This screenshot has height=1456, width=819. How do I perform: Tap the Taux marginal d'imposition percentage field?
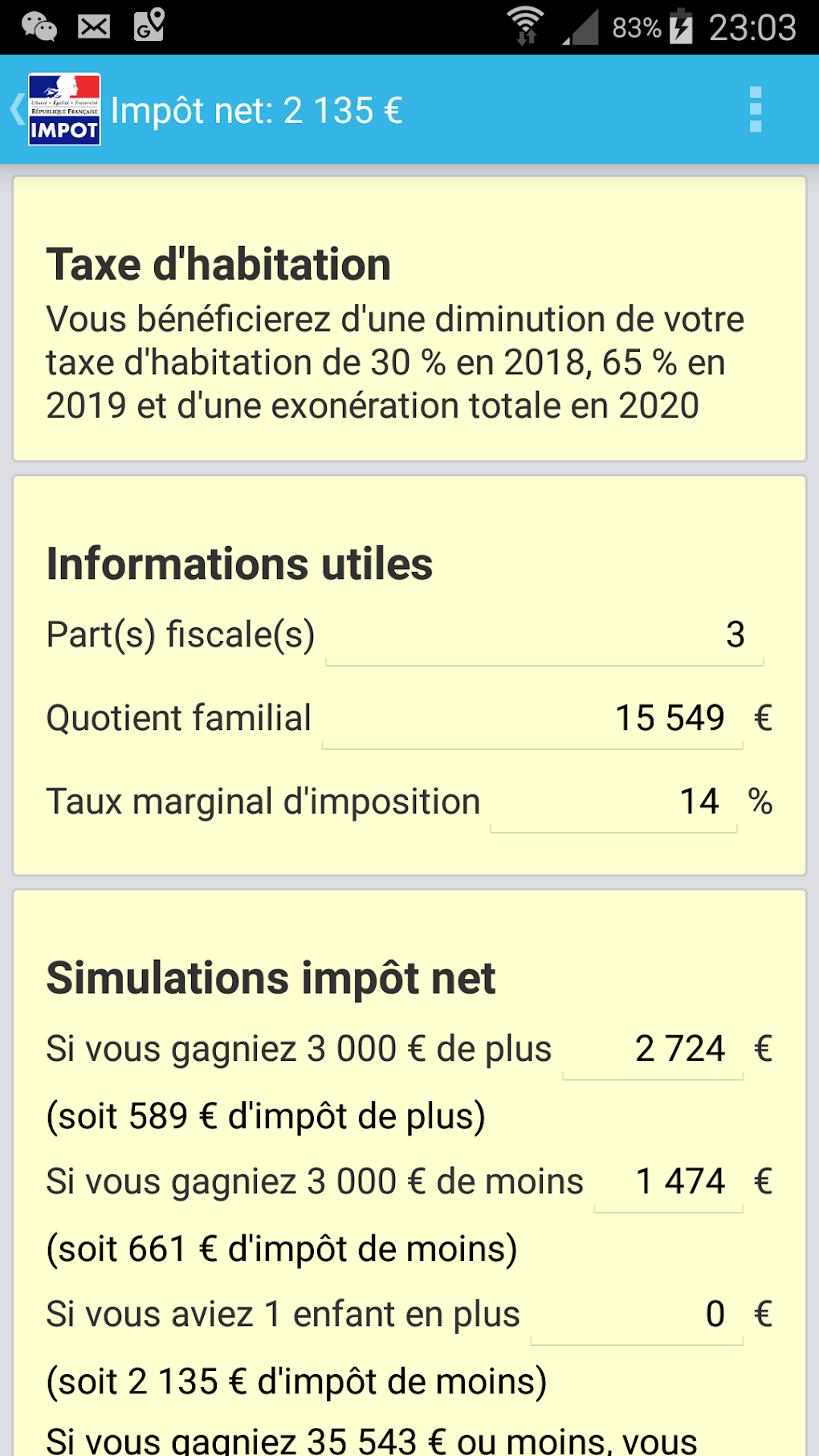click(614, 801)
